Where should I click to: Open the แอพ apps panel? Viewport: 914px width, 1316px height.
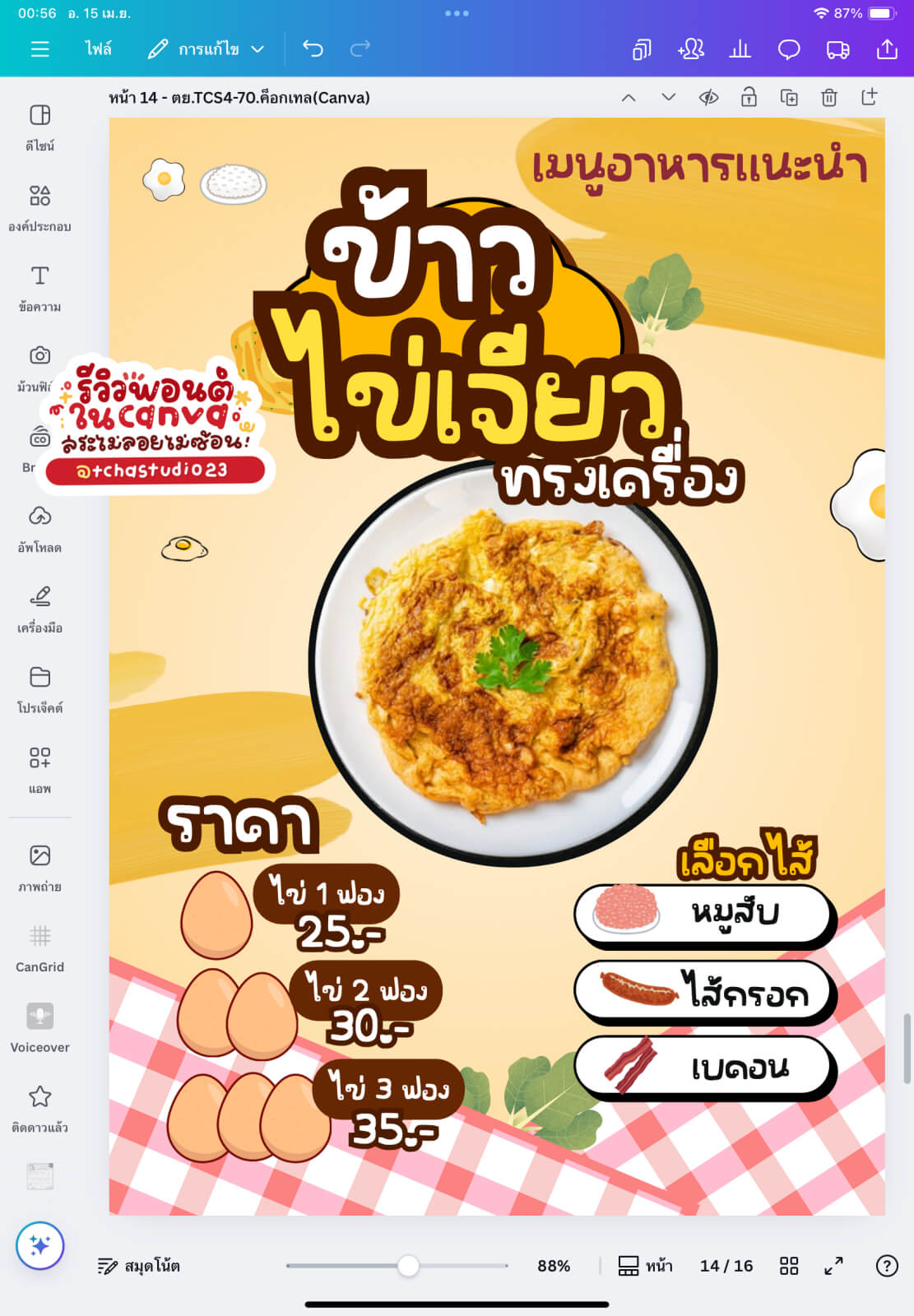coord(39,769)
